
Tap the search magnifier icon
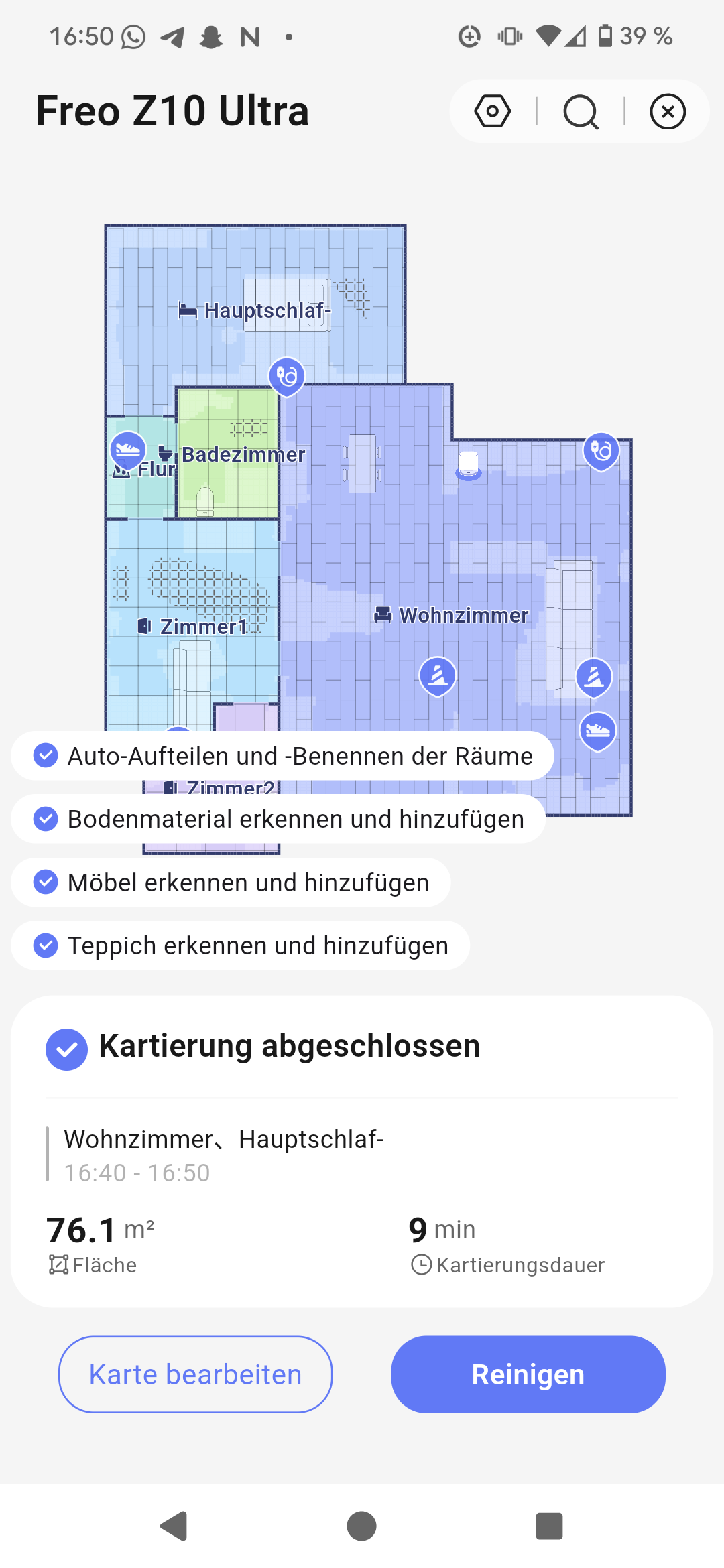[581, 111]
